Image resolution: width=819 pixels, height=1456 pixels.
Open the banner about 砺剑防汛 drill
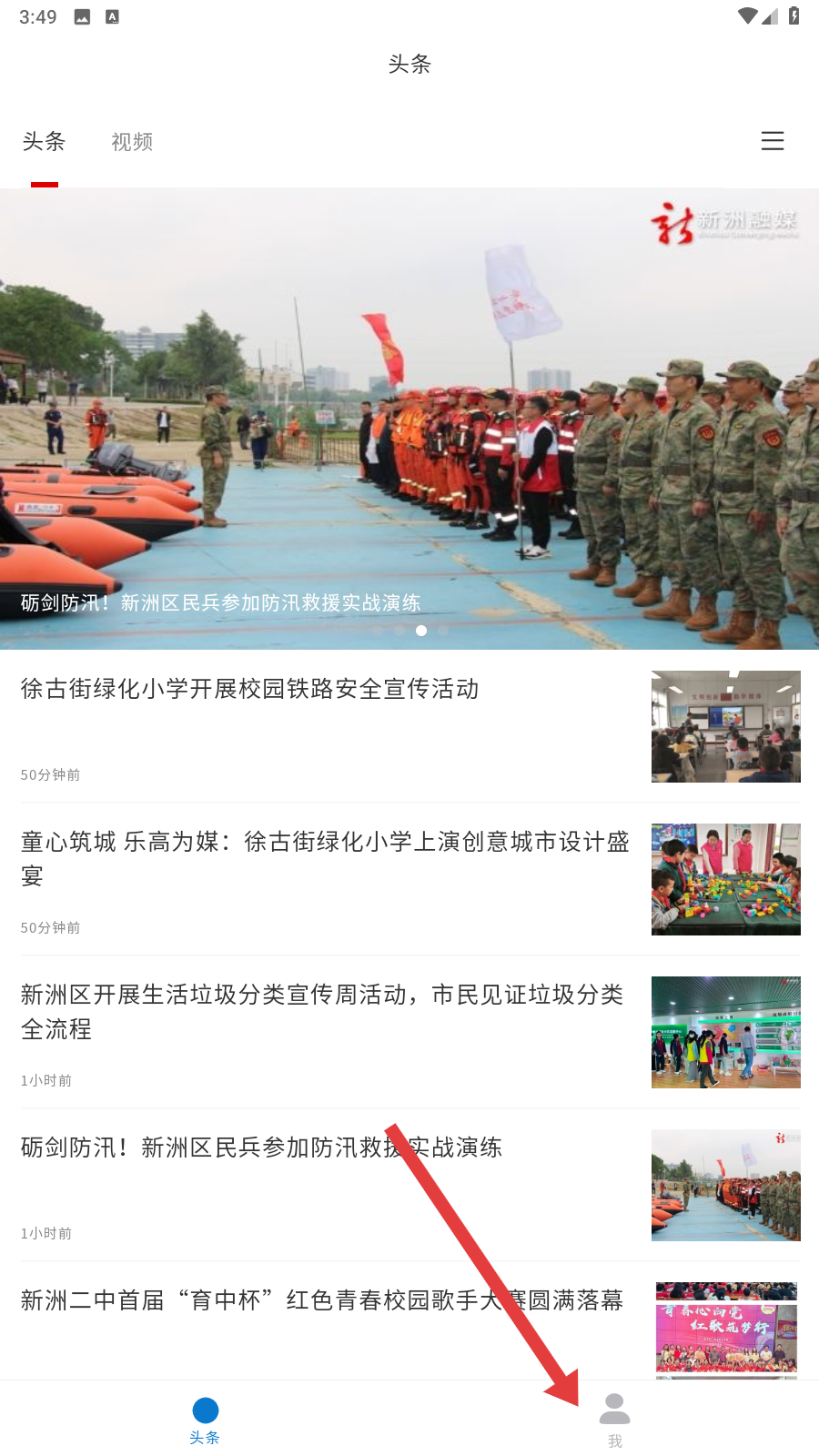(409, 419)
